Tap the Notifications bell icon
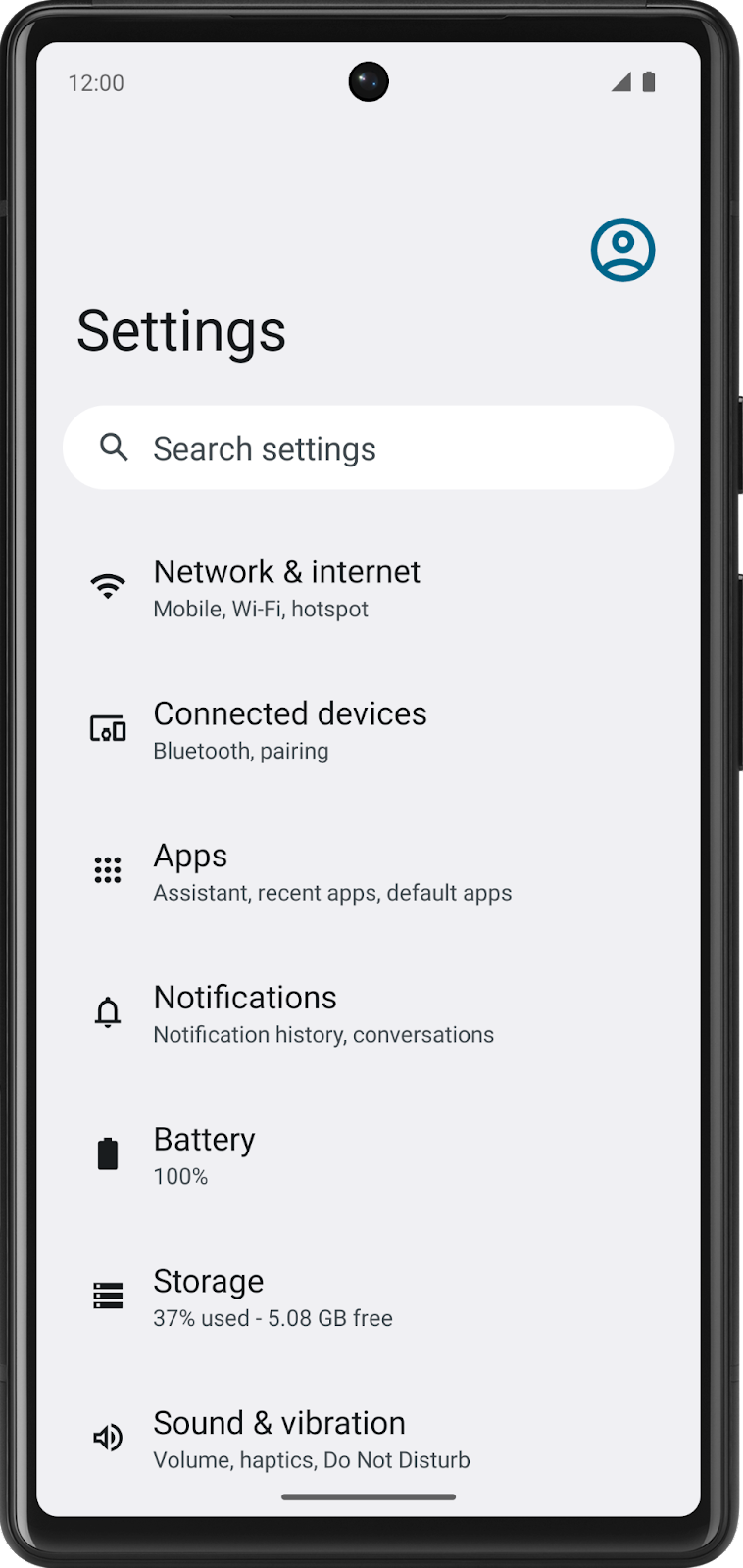Image resolution: width=743 pixels, height=1568 pixels. (x=108, y=1011)
